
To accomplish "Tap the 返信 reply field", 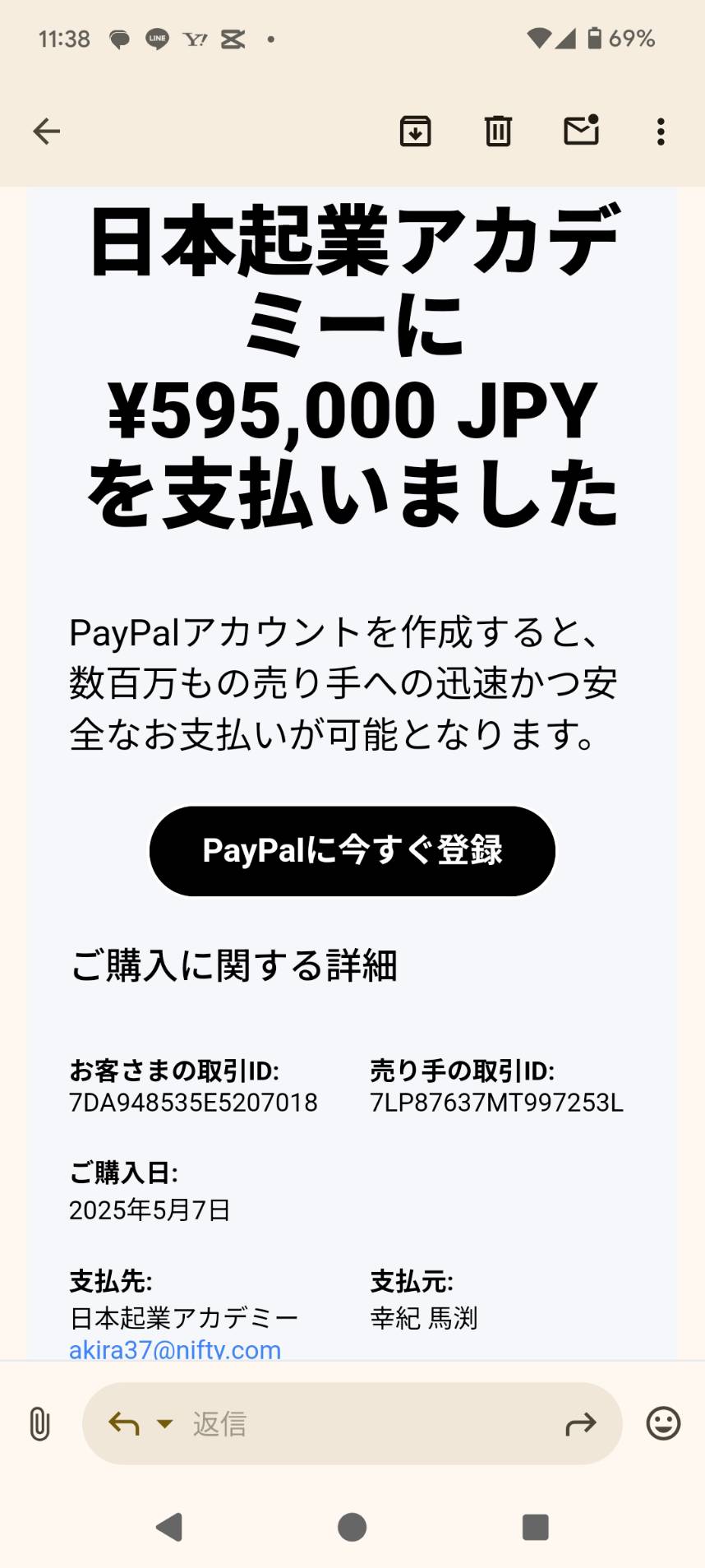I will (x=352, y=1423).
